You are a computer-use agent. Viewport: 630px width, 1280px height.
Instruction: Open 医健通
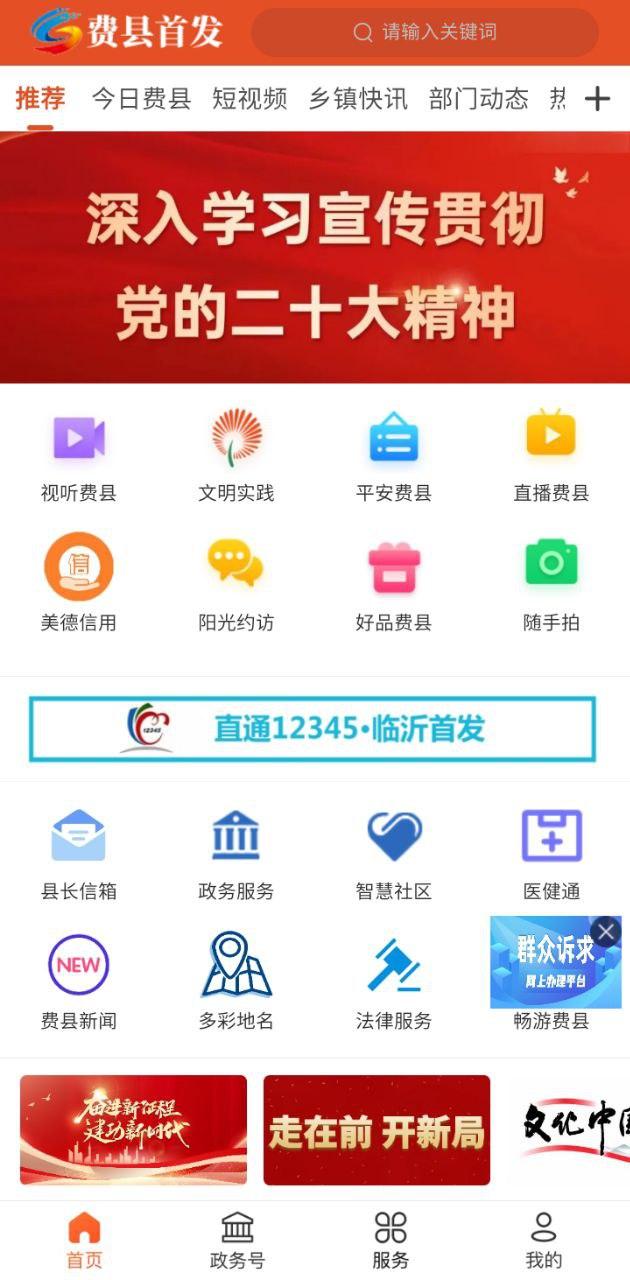tap(551, 853)
